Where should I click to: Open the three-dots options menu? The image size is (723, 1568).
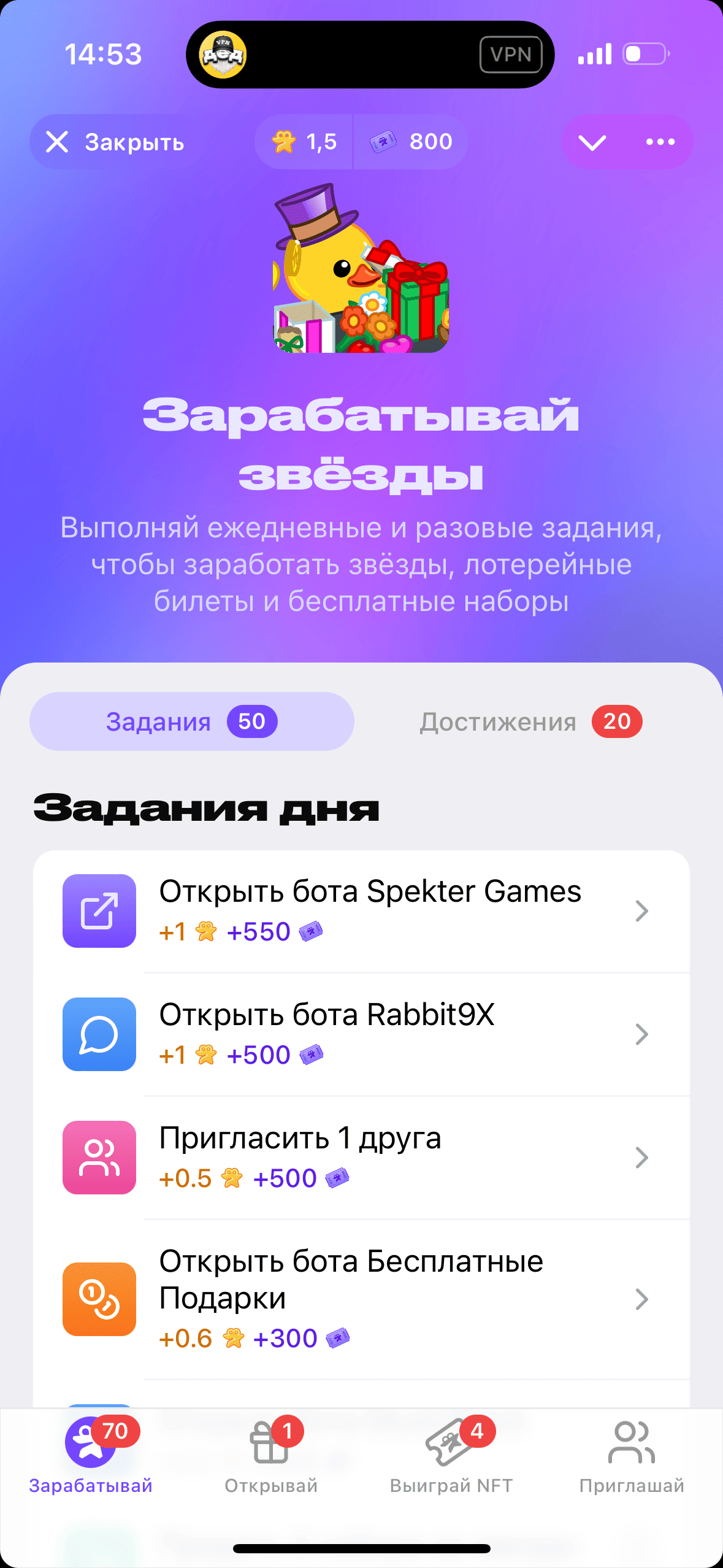(x=659, y=142)
